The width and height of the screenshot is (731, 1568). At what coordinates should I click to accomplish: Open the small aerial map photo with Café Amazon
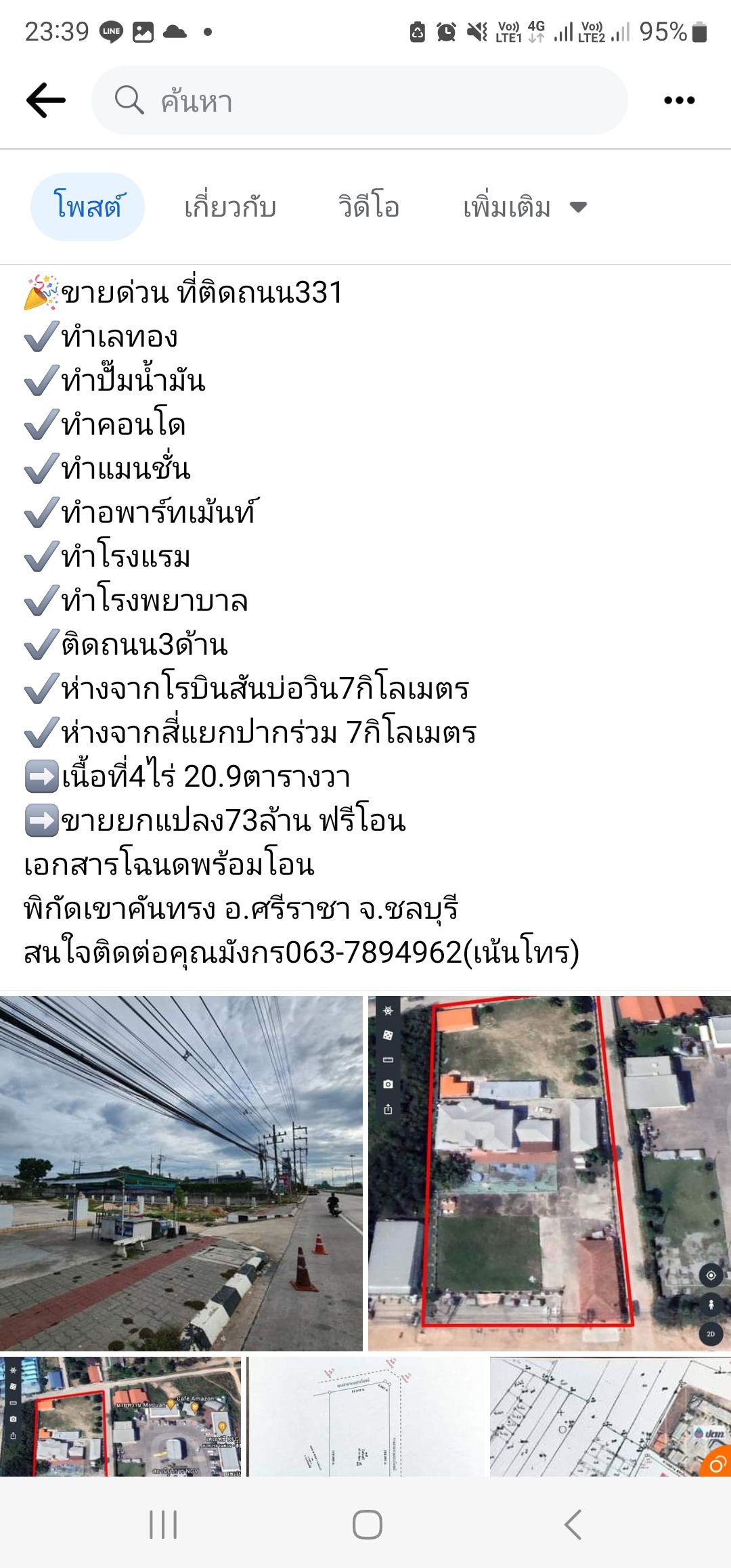(120, 1416)
